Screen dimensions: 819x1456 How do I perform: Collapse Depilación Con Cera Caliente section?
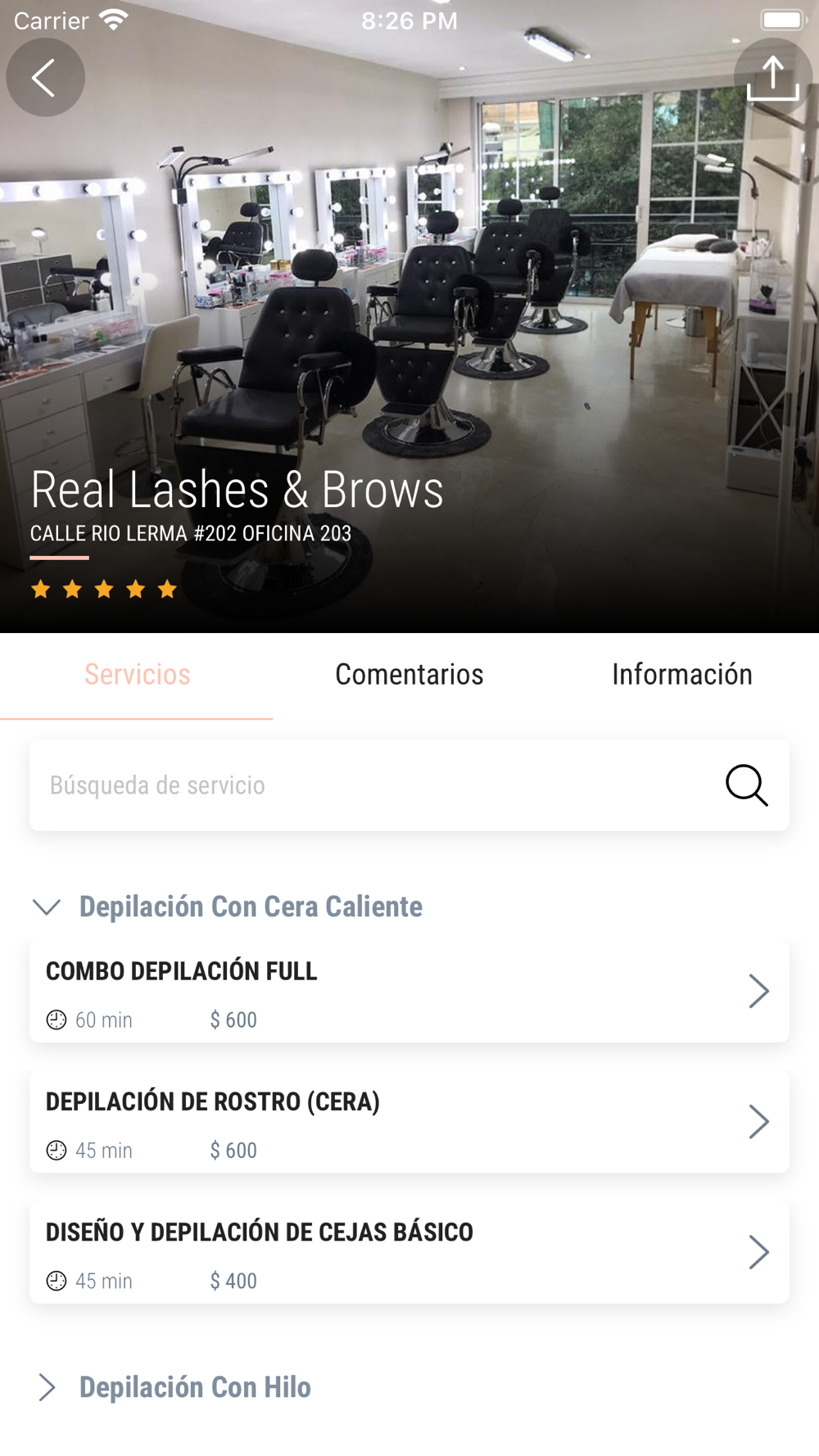tap(48, 907)
